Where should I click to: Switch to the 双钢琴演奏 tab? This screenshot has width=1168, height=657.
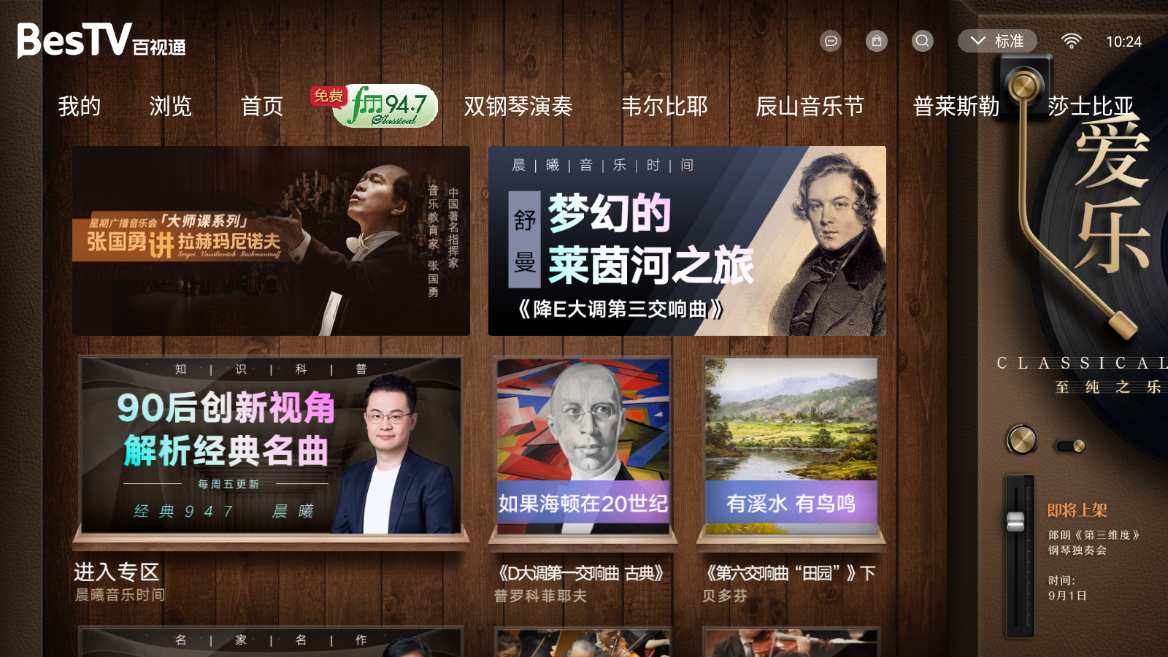coord(518,106)
